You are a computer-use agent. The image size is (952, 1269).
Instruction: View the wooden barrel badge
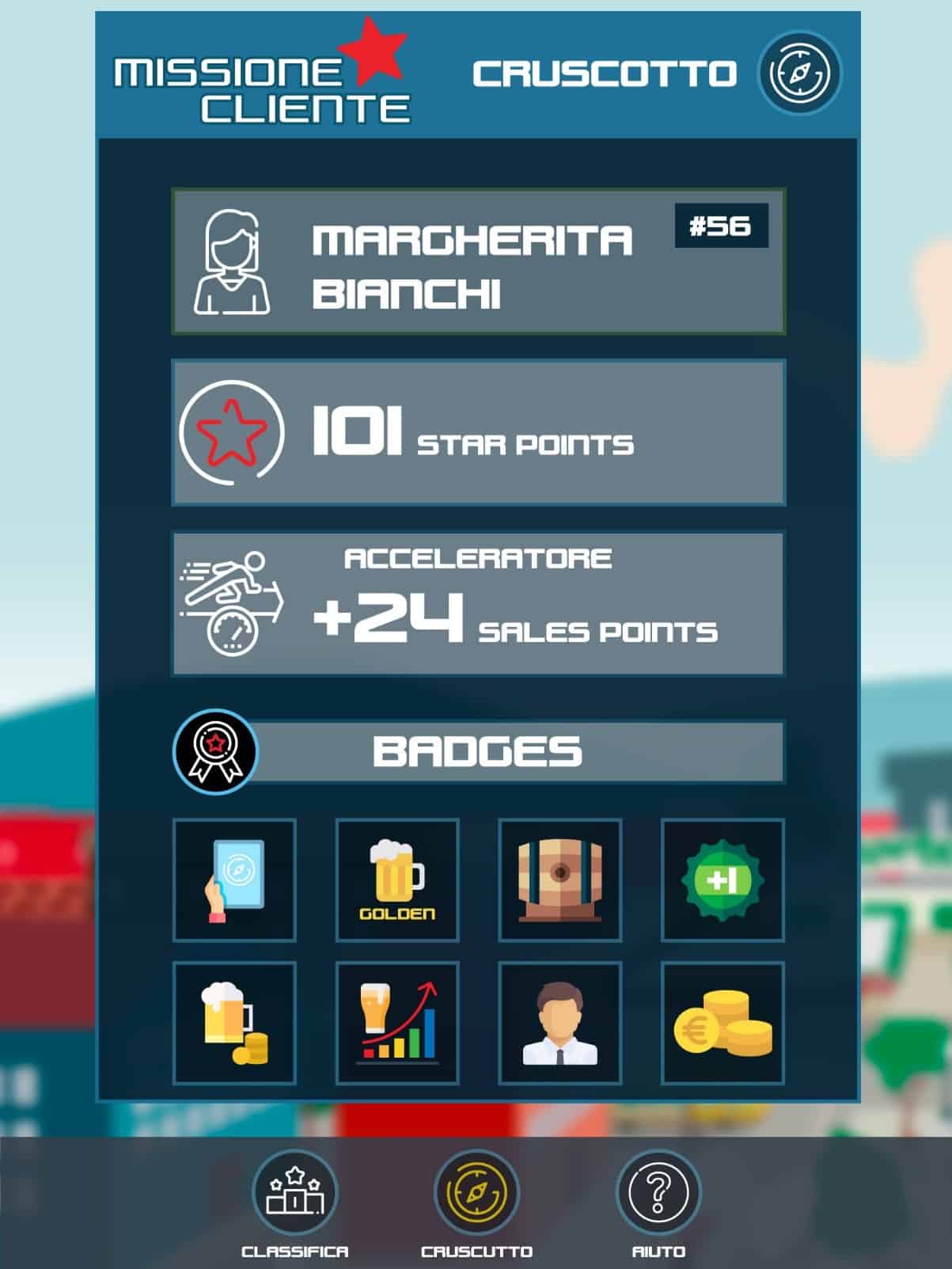(559, 880)
